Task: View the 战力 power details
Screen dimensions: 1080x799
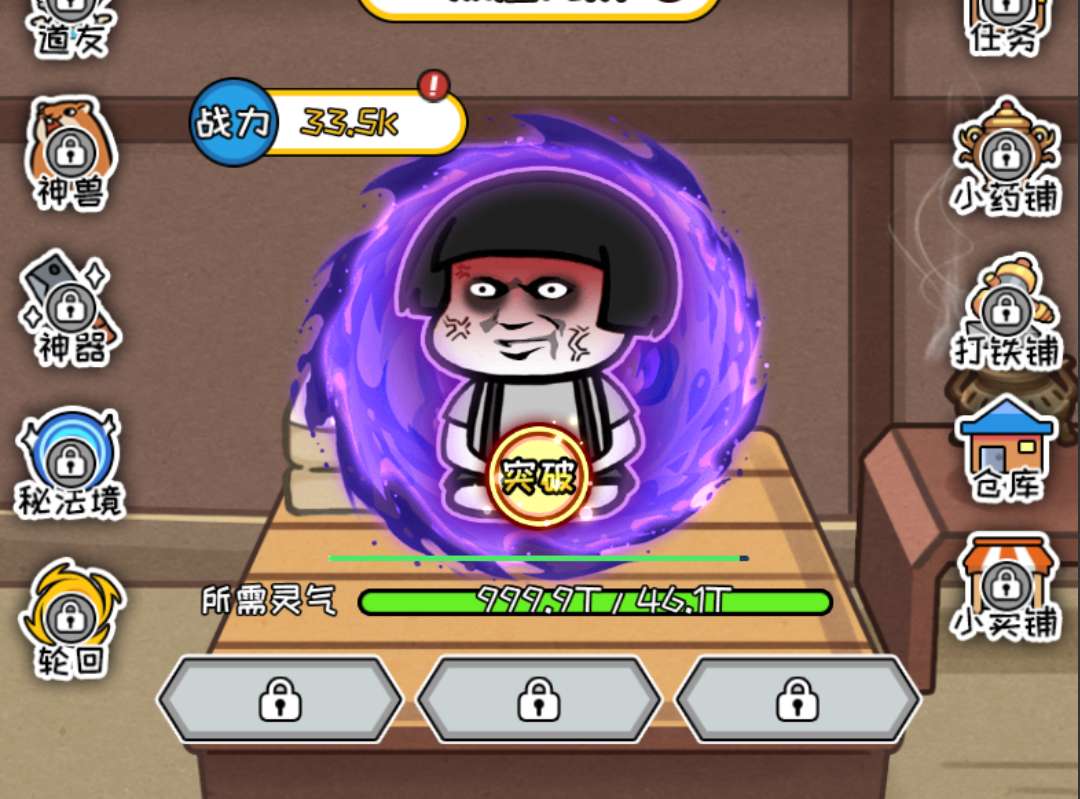Action: pyautogui.click(x=330, y=122)
